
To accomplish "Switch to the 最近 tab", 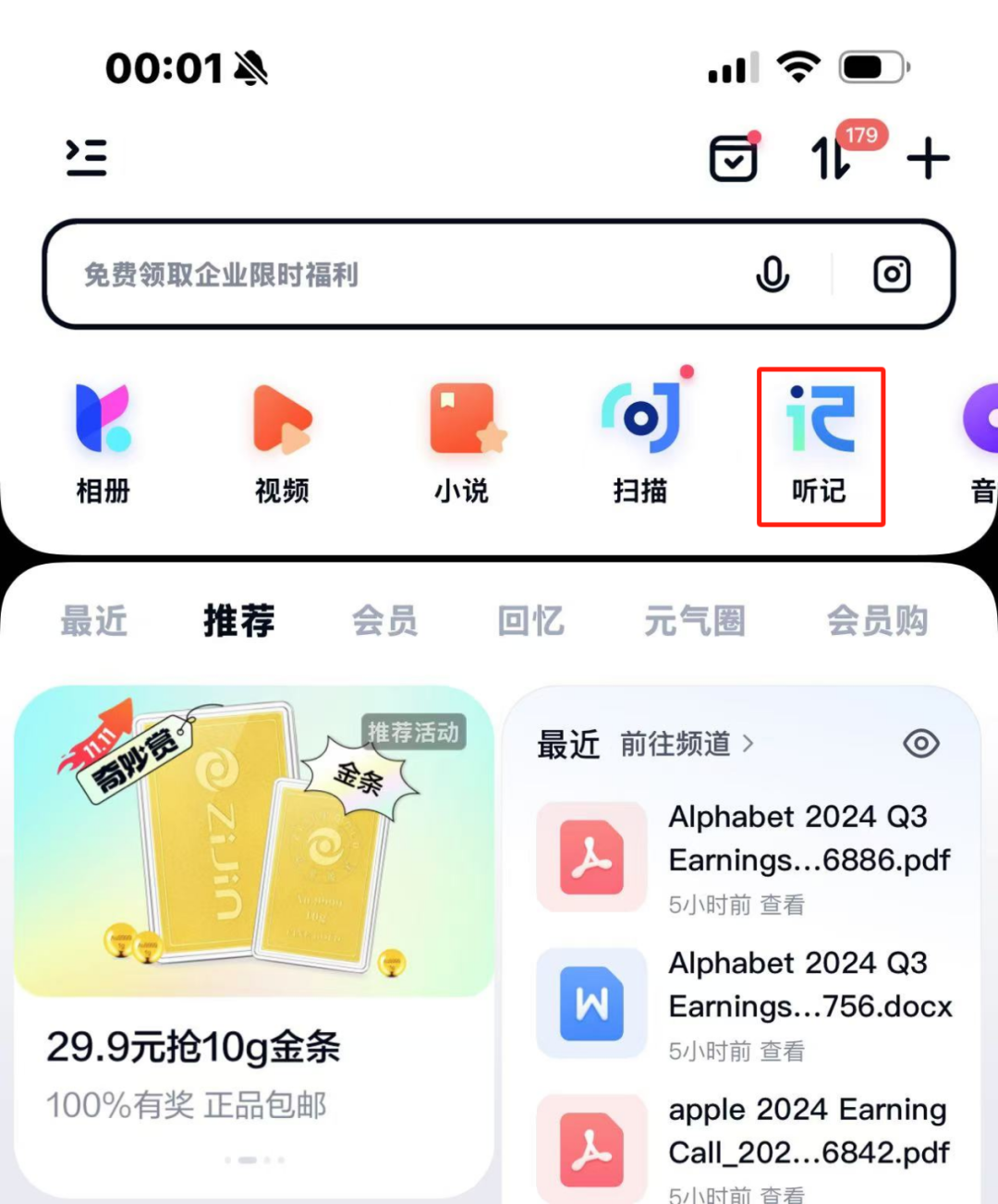I will 93,621.
